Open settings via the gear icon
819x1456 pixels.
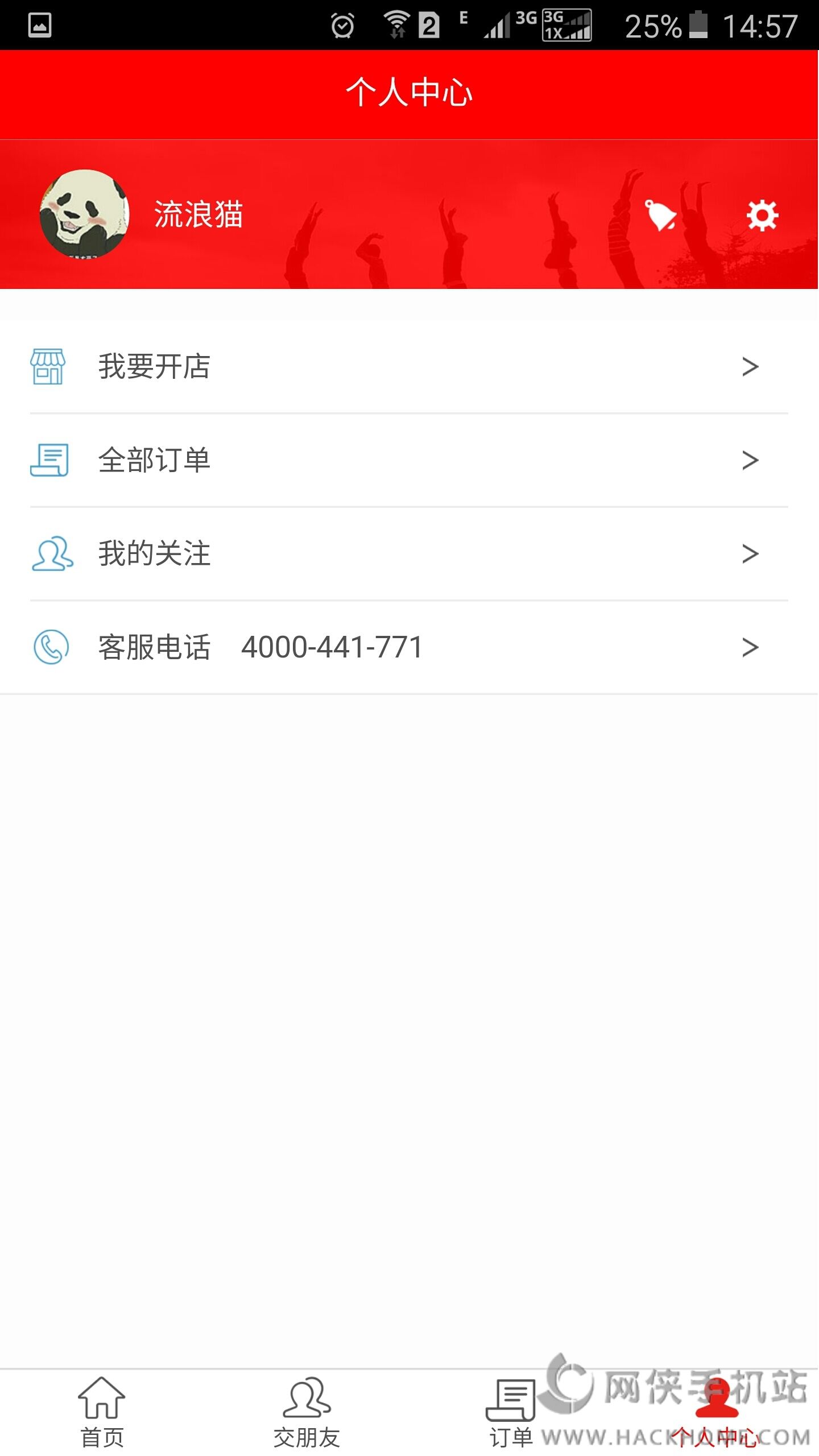coord(762,216)
